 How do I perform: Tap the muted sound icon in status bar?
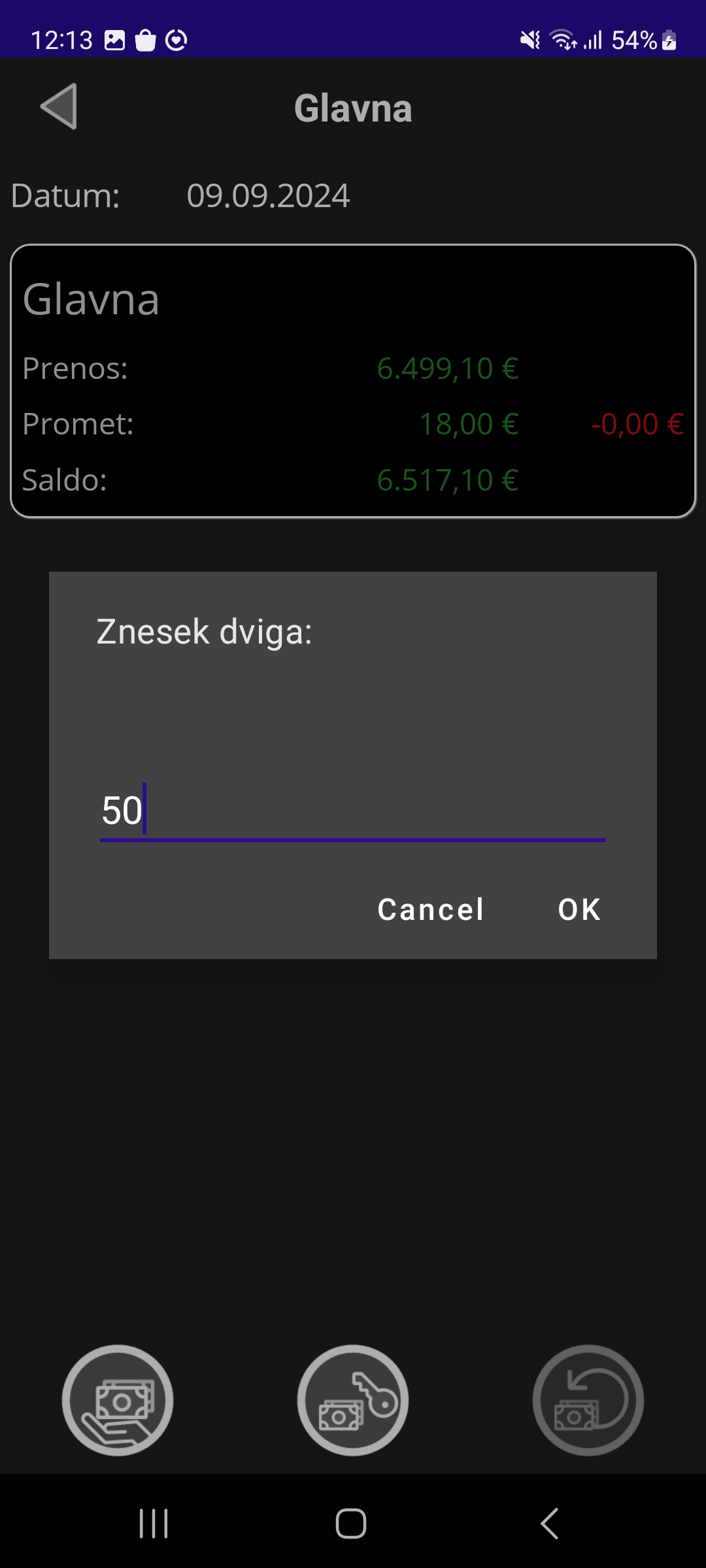(x=530, y=41)
